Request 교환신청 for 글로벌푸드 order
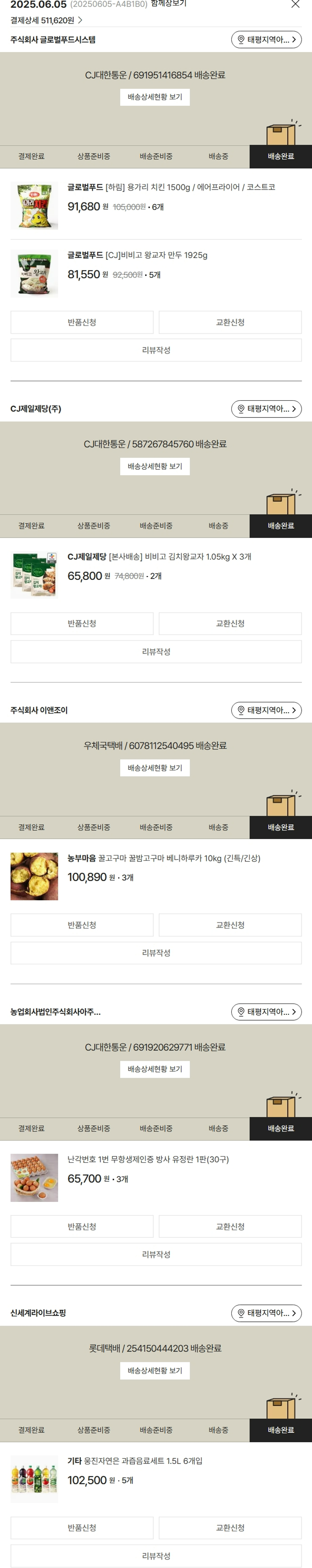This screenshot has height=1568, width=312. click(x=230, y=322)
